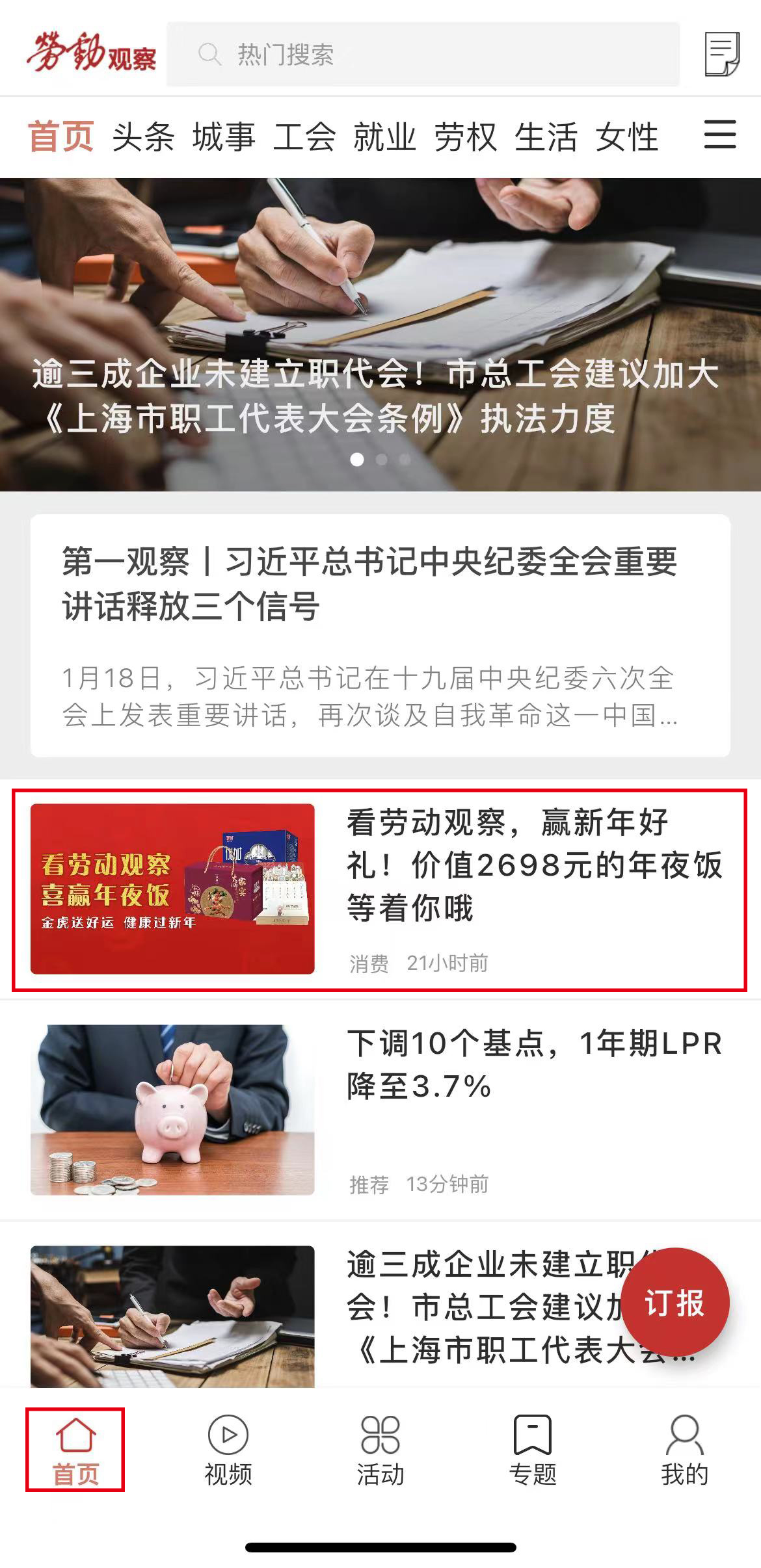Viewport: 761px width, 1568px height.
Task: Select the 工会 tab
Action: tap(304, 137)
